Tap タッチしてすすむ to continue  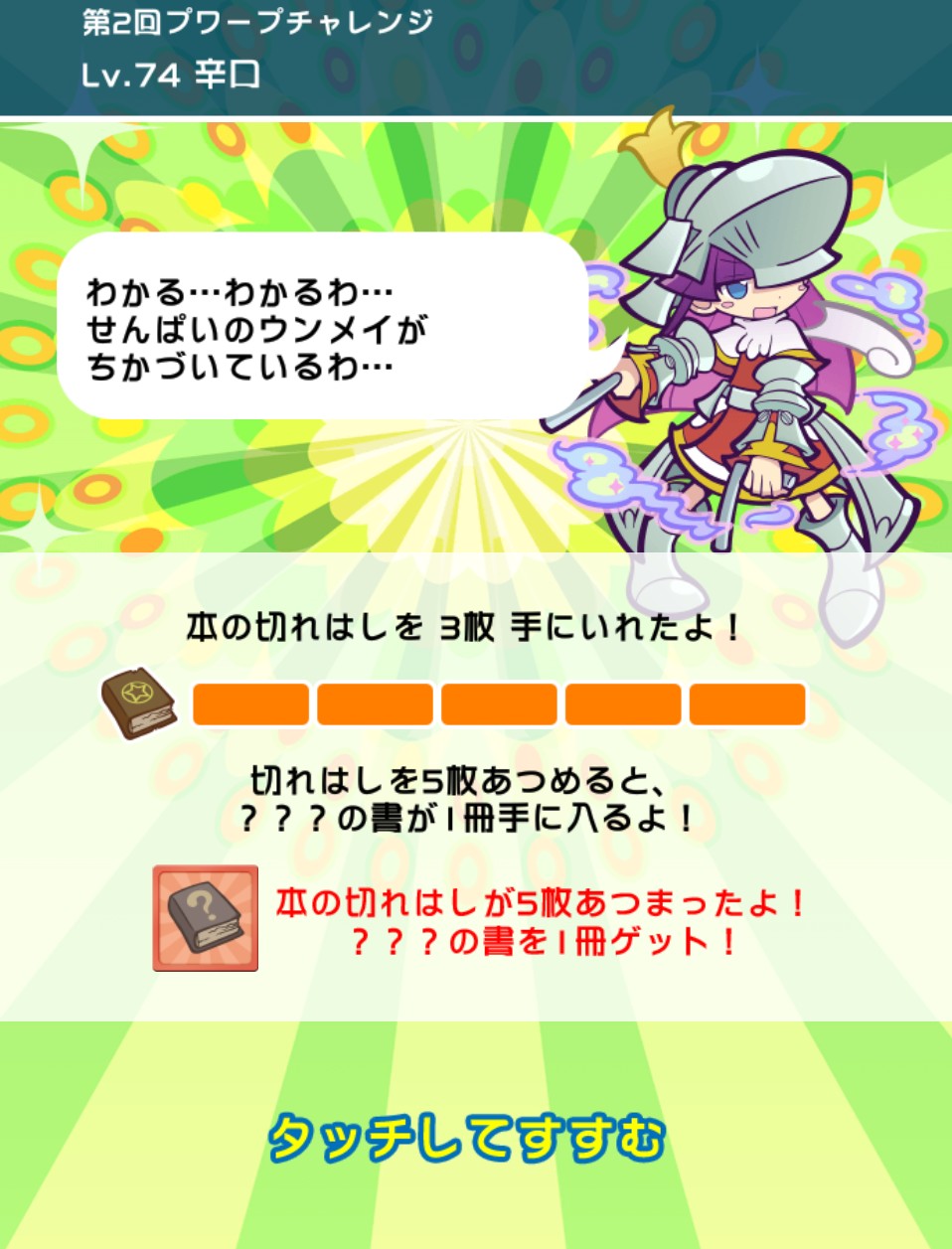[466, 1138]
